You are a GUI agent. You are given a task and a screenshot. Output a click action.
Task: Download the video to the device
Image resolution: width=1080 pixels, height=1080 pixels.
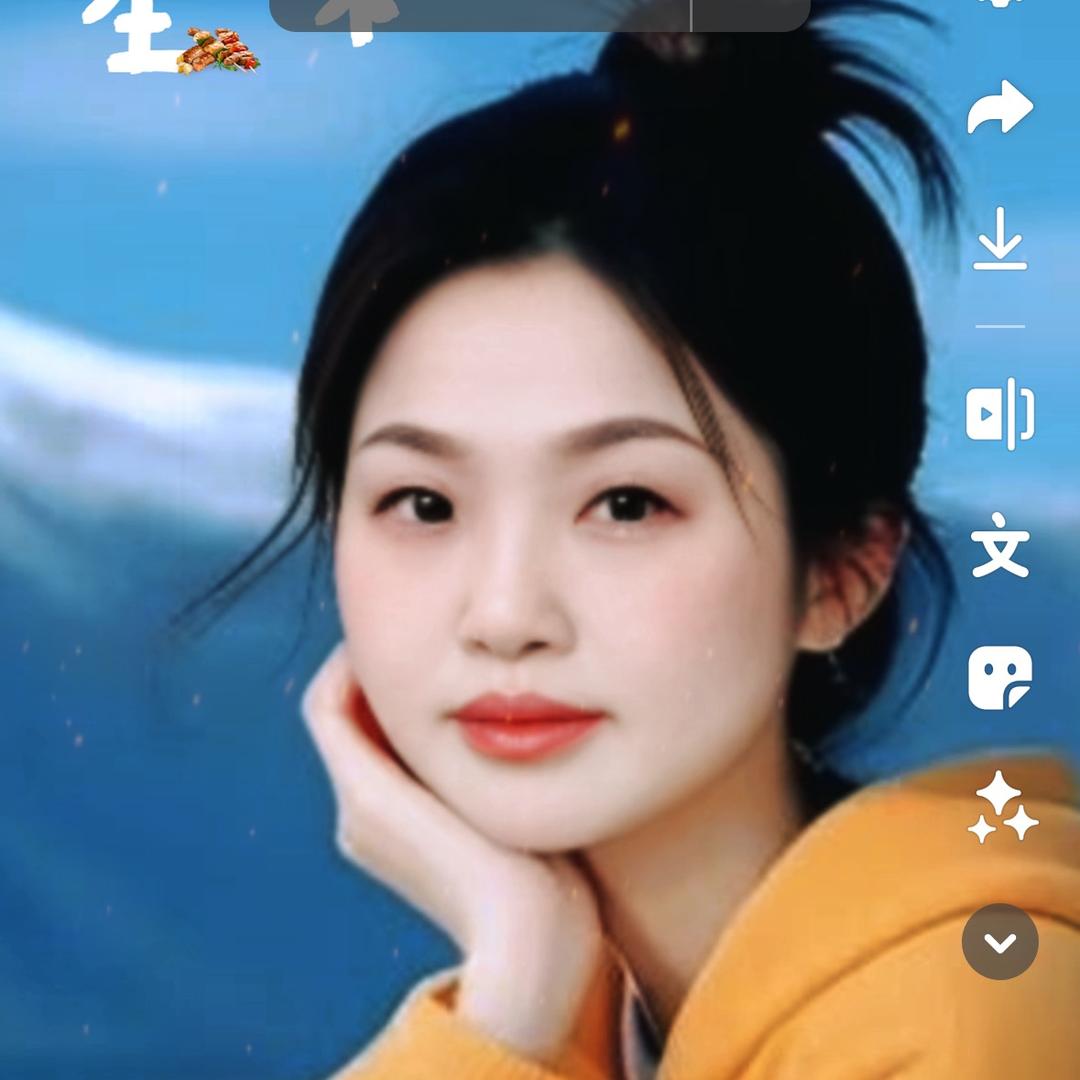click(999, 239)
